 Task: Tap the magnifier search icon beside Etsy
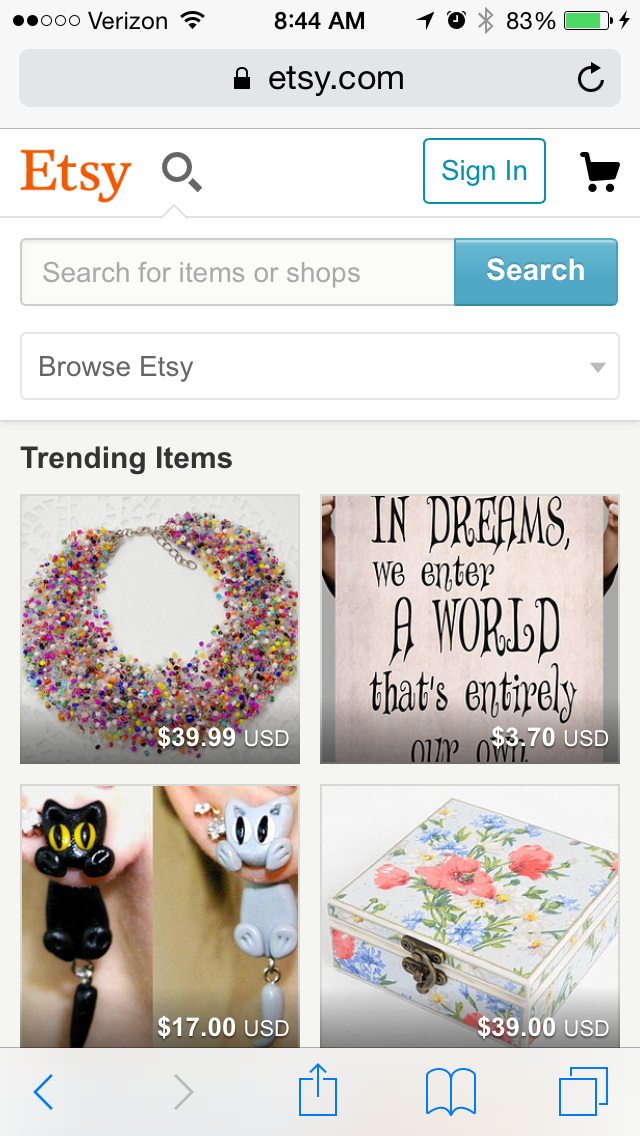tap(182, 173)
